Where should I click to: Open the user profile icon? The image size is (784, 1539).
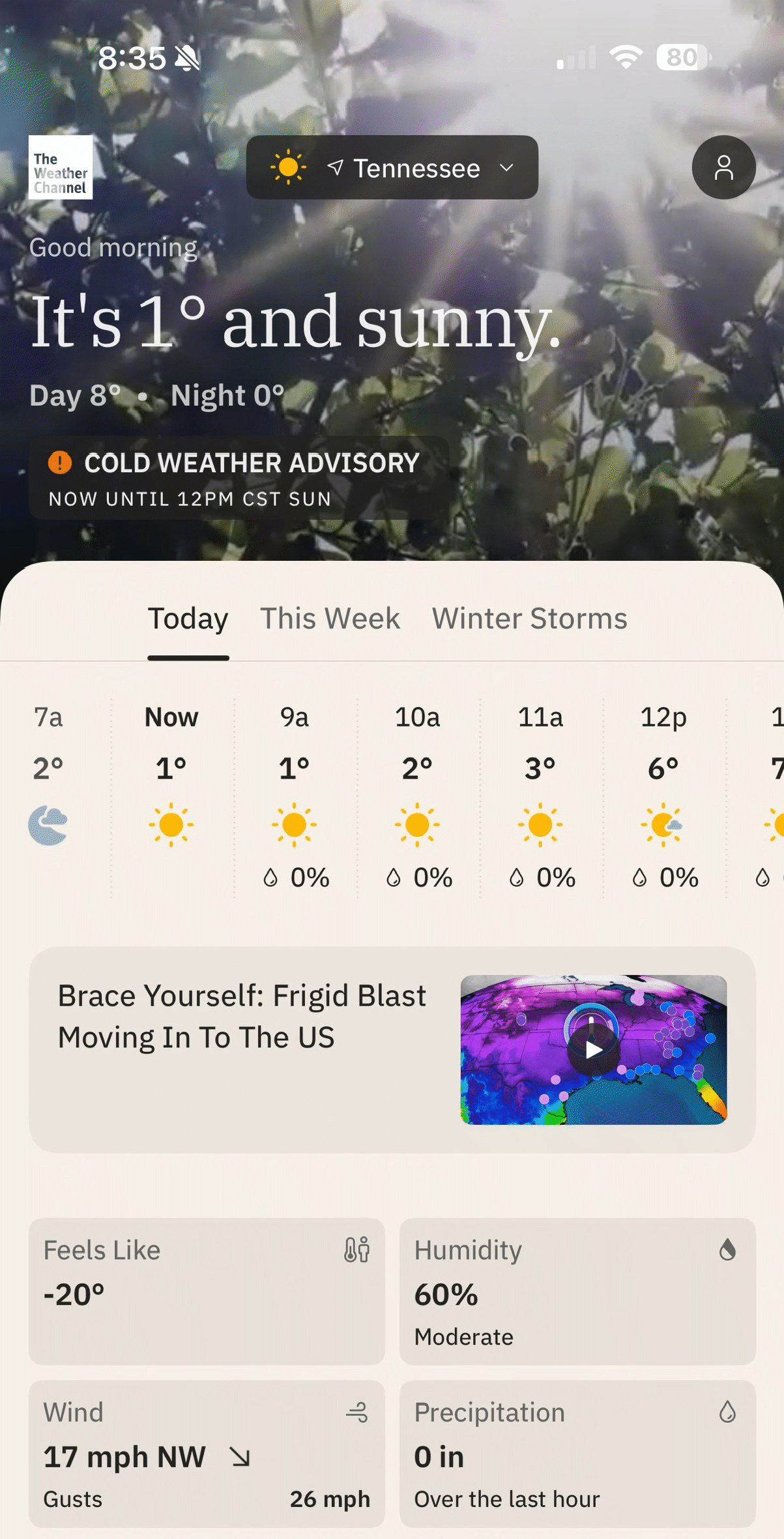click(x=723, y=168)
